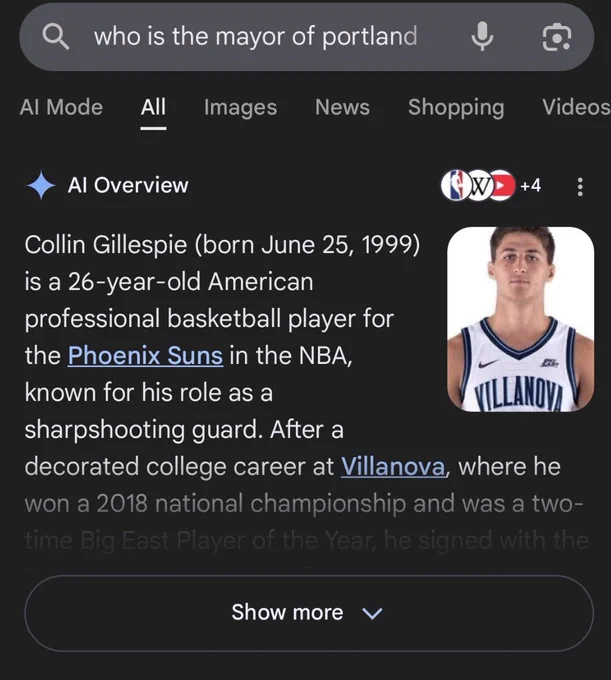Expand the overview with Show more
This screenshot has height=680, width=611.
(x=309, y=613)
